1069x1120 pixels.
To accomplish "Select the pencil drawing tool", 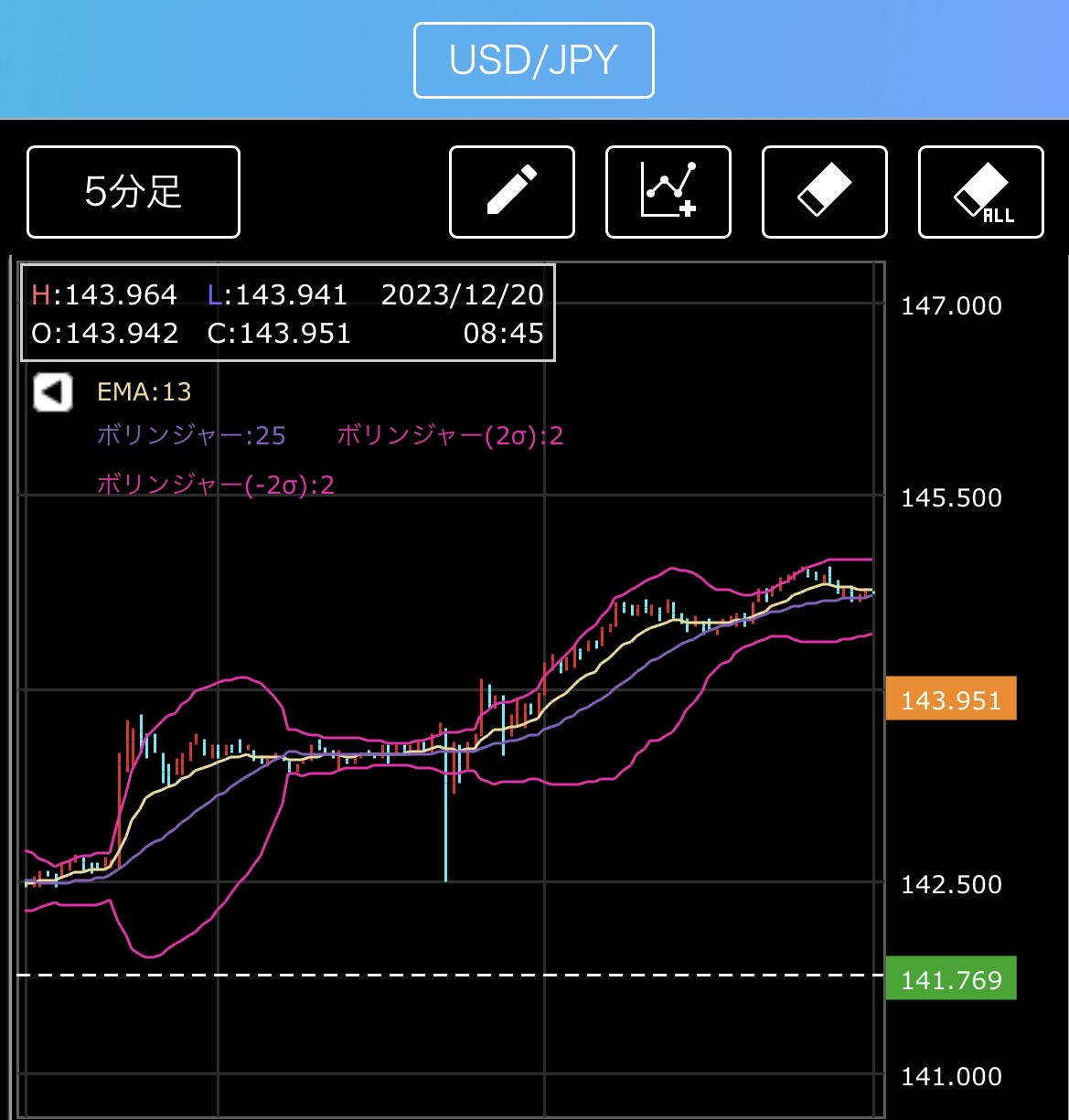I will [512, 192].
